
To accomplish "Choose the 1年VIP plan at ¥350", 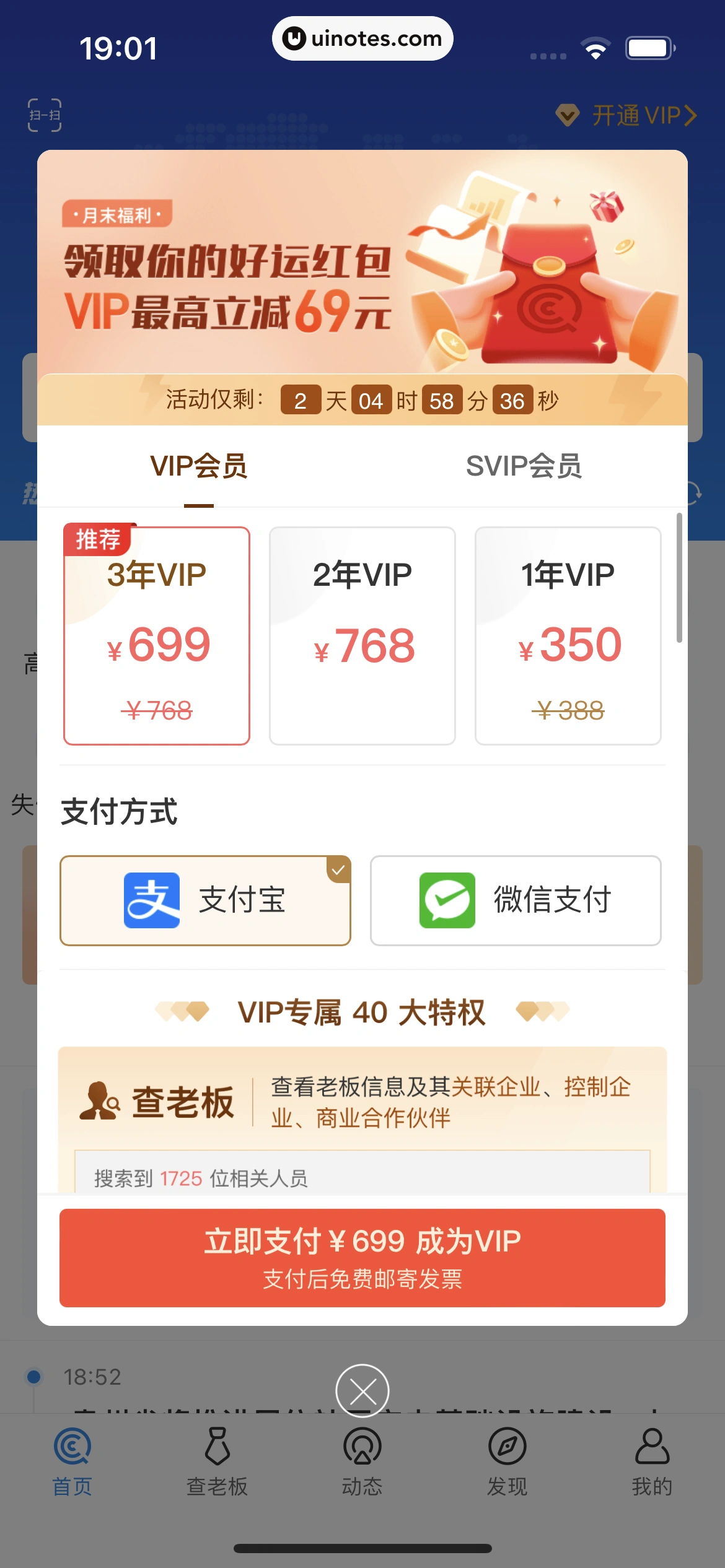I will [x=568, y=636].
